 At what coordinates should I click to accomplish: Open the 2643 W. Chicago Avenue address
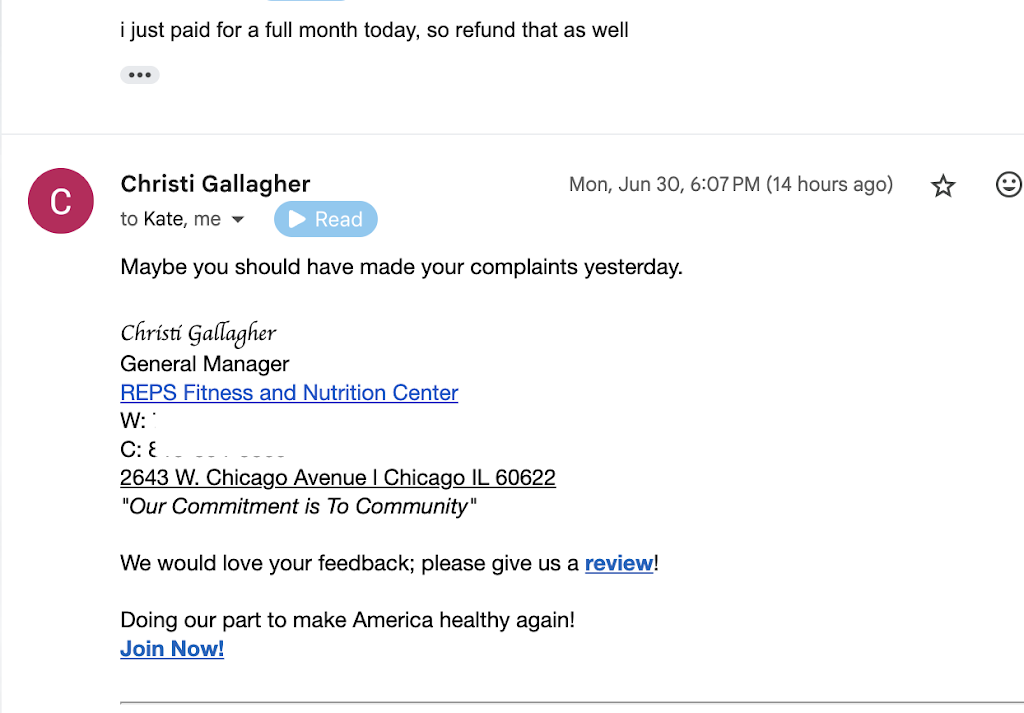pos(337,478)
